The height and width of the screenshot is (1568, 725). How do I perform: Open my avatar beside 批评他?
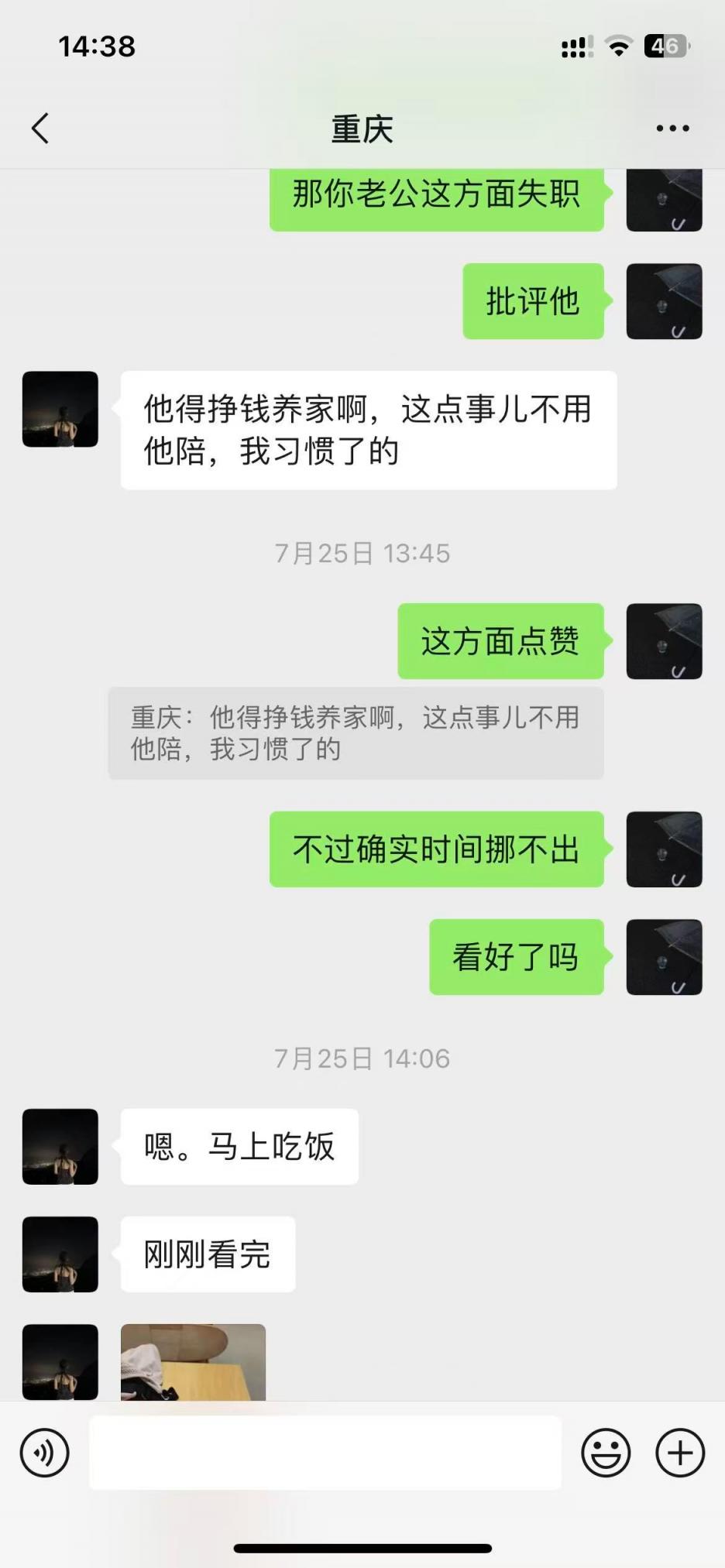[x=664, y=301]
